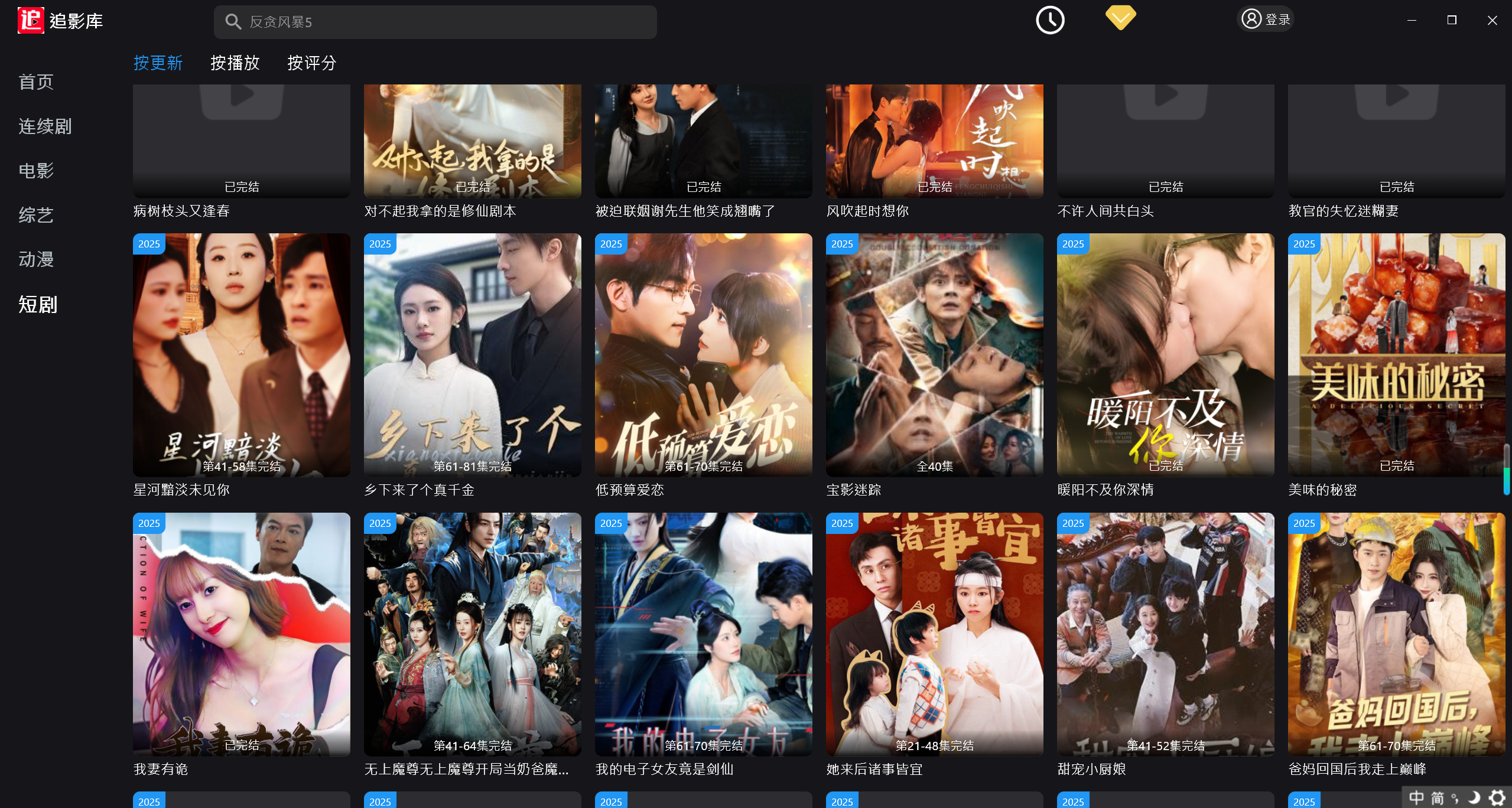View 美味的秘密 details

click(1396, 354)
